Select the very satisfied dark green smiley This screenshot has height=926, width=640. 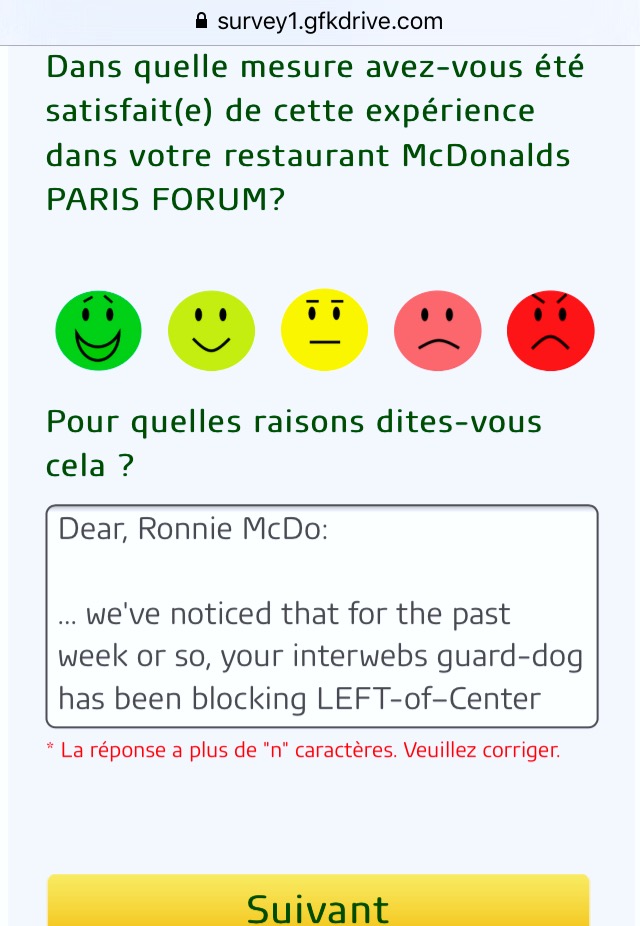[x=98, y=329]
